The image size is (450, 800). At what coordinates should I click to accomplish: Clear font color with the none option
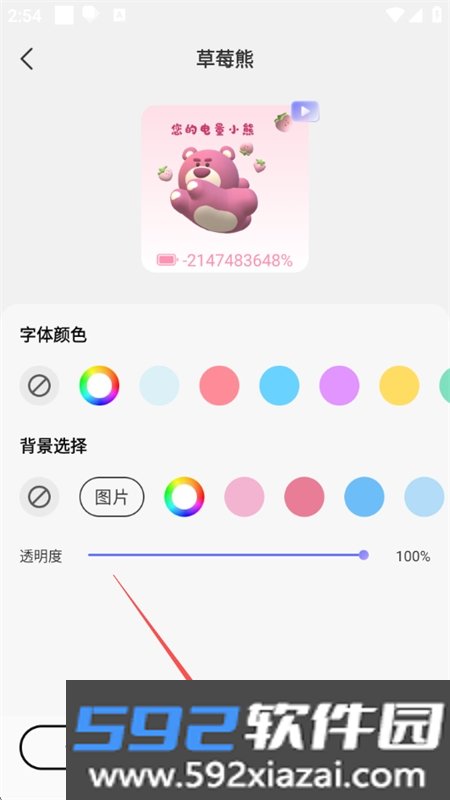coord(39,386)
